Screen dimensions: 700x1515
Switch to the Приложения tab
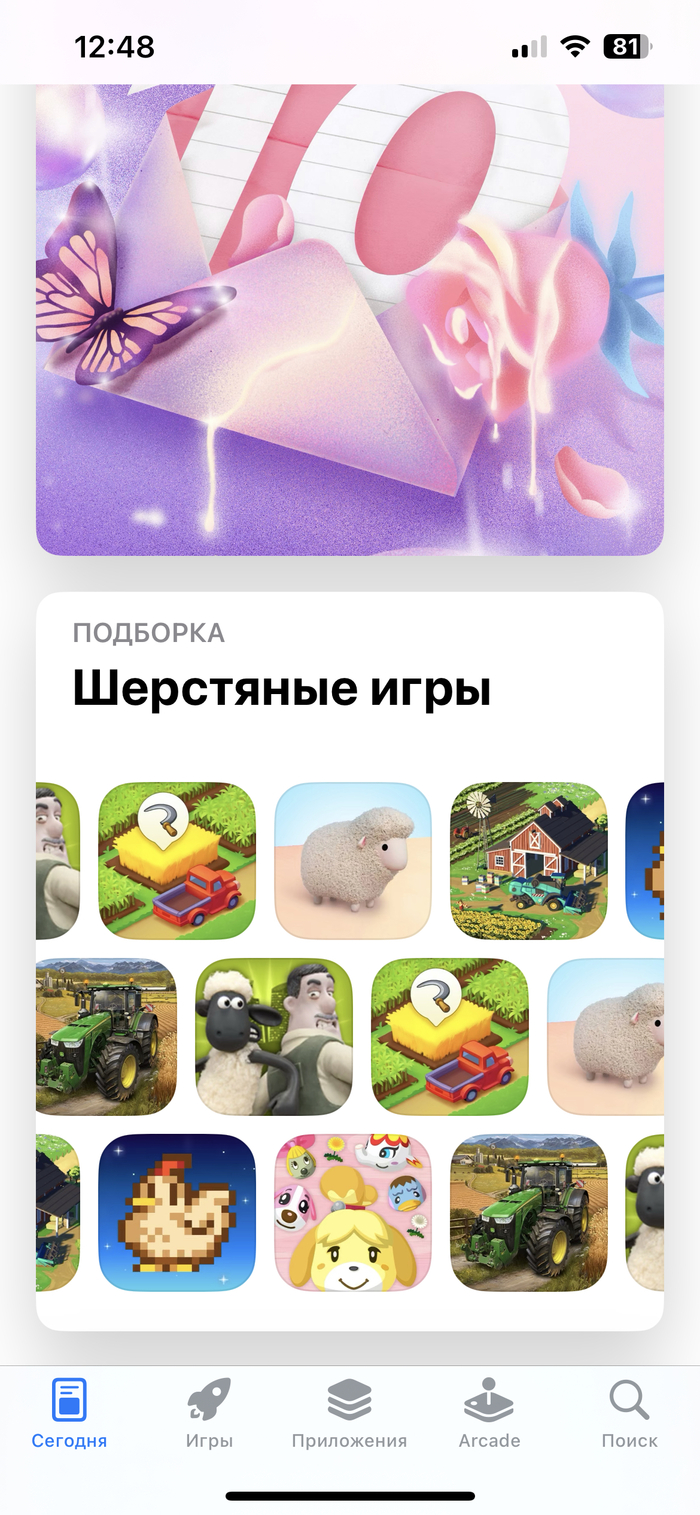pos(349,1413)
